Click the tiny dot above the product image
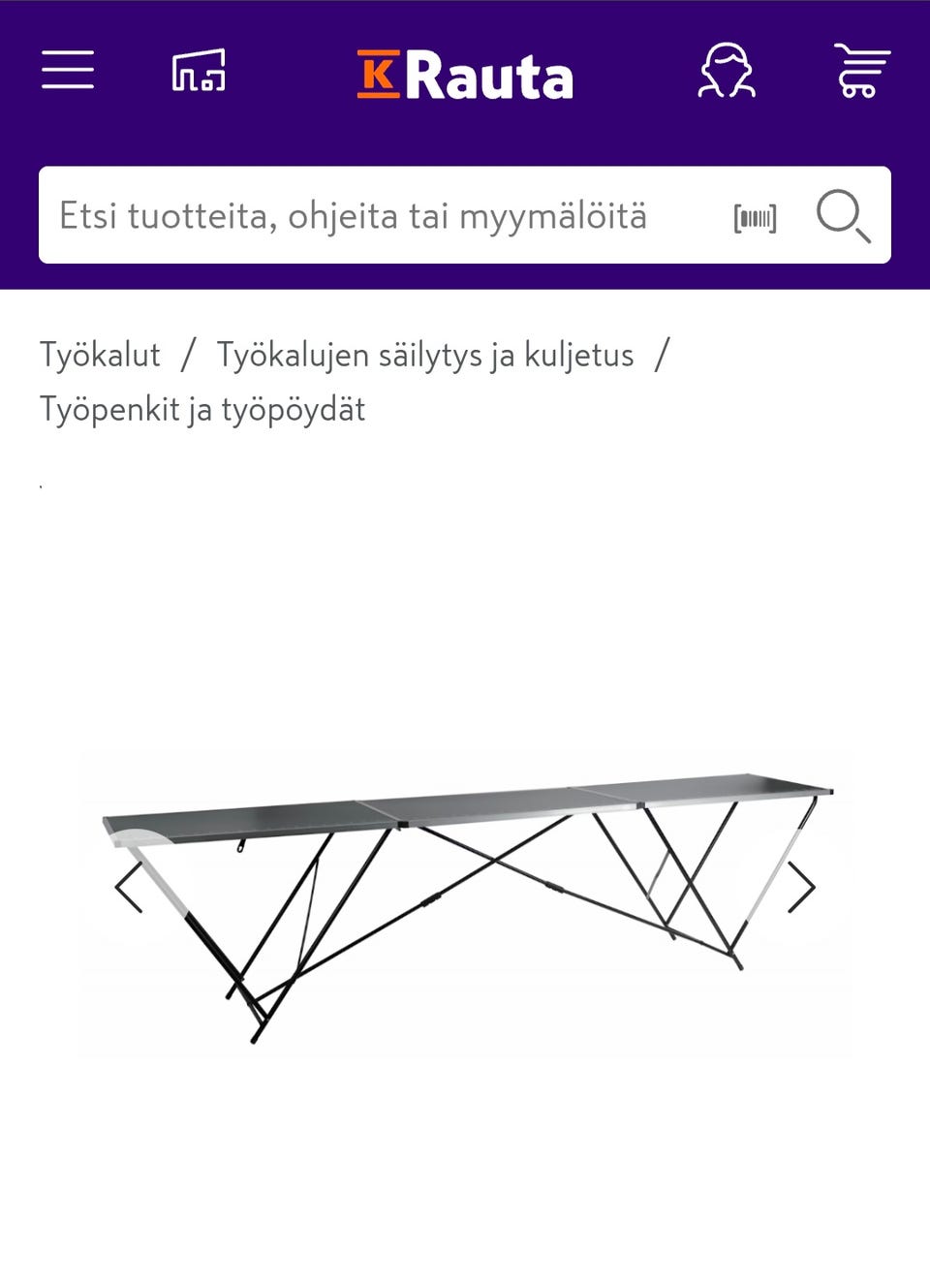 pos(41,485)
